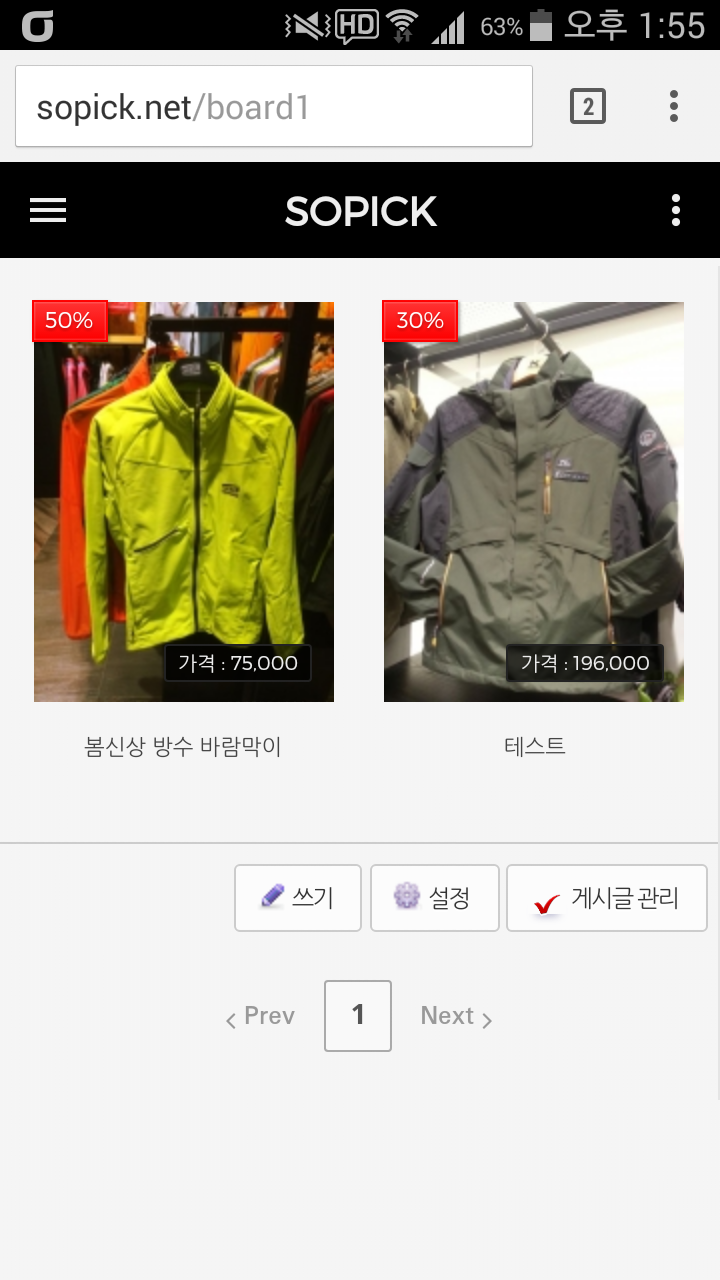
Task: Select the 봄신상 방수 바람막이 title
Action: (184, 746)
